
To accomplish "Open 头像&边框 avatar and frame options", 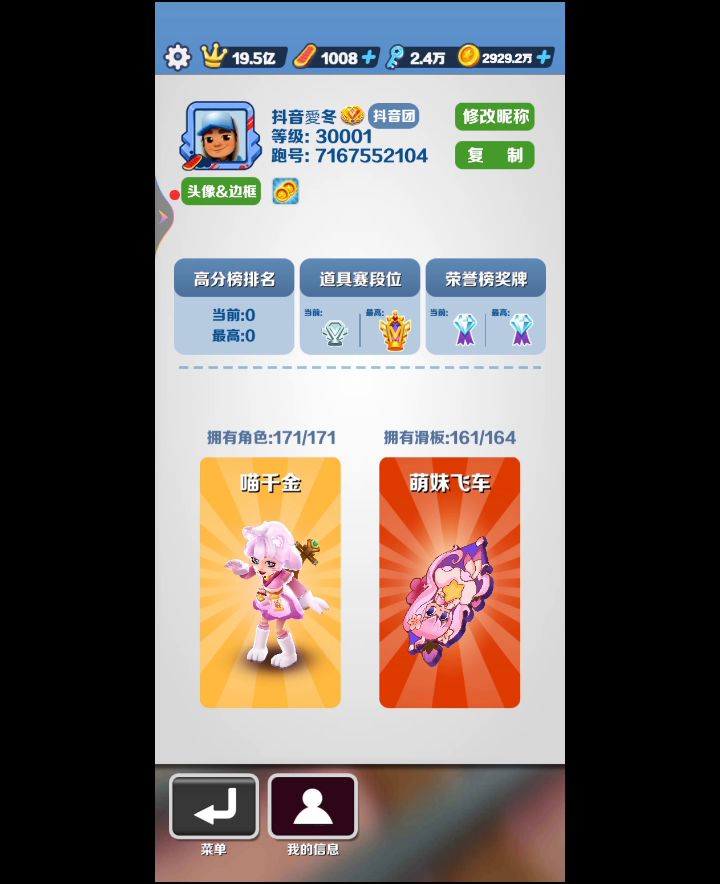I will 221,191.
